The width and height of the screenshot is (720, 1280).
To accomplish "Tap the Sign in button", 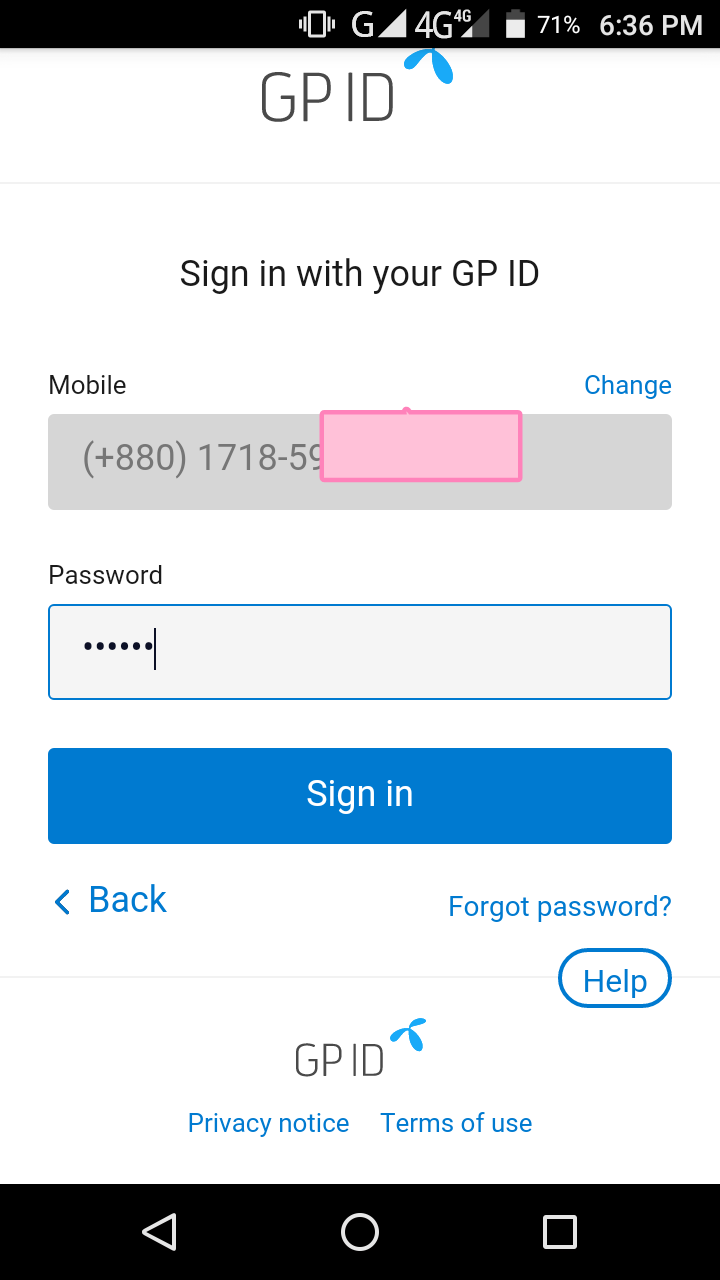I will coord(359,795).
